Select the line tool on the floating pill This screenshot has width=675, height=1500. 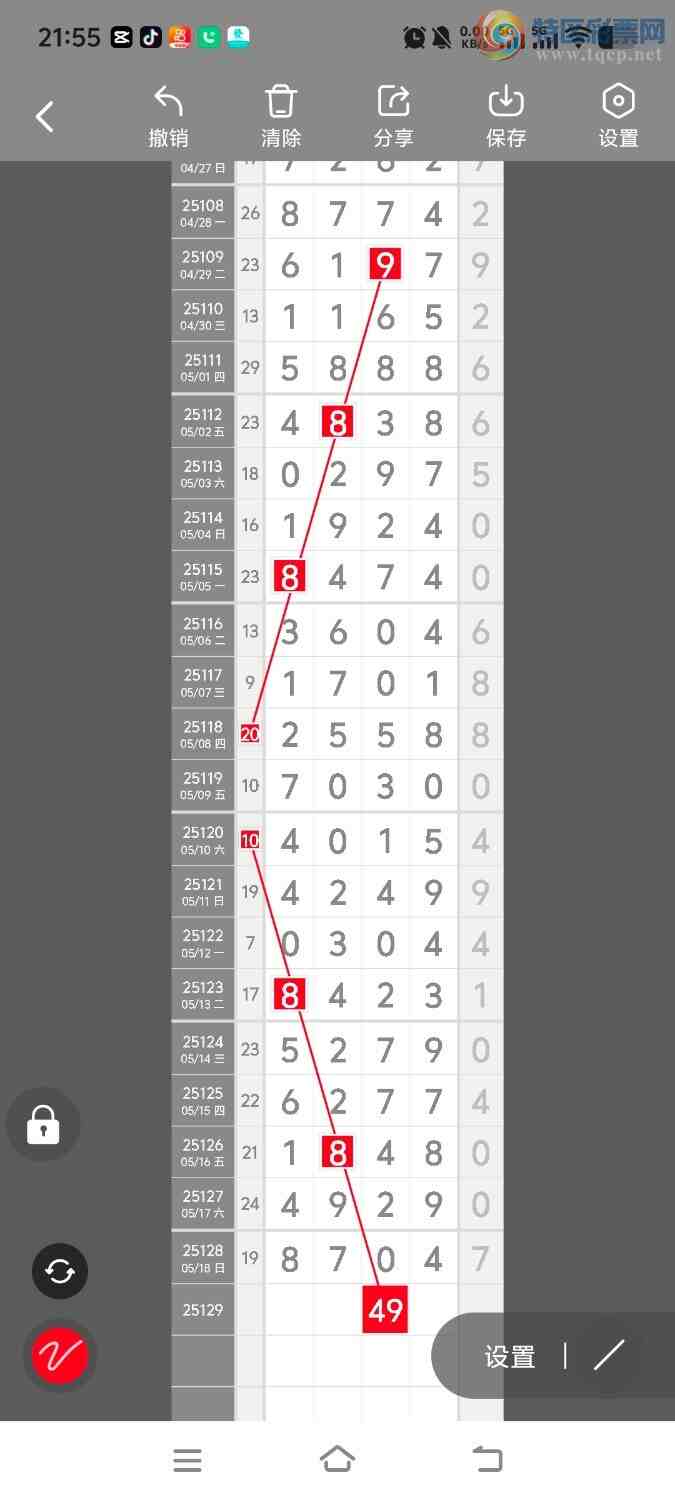[x=609, y=1355]
